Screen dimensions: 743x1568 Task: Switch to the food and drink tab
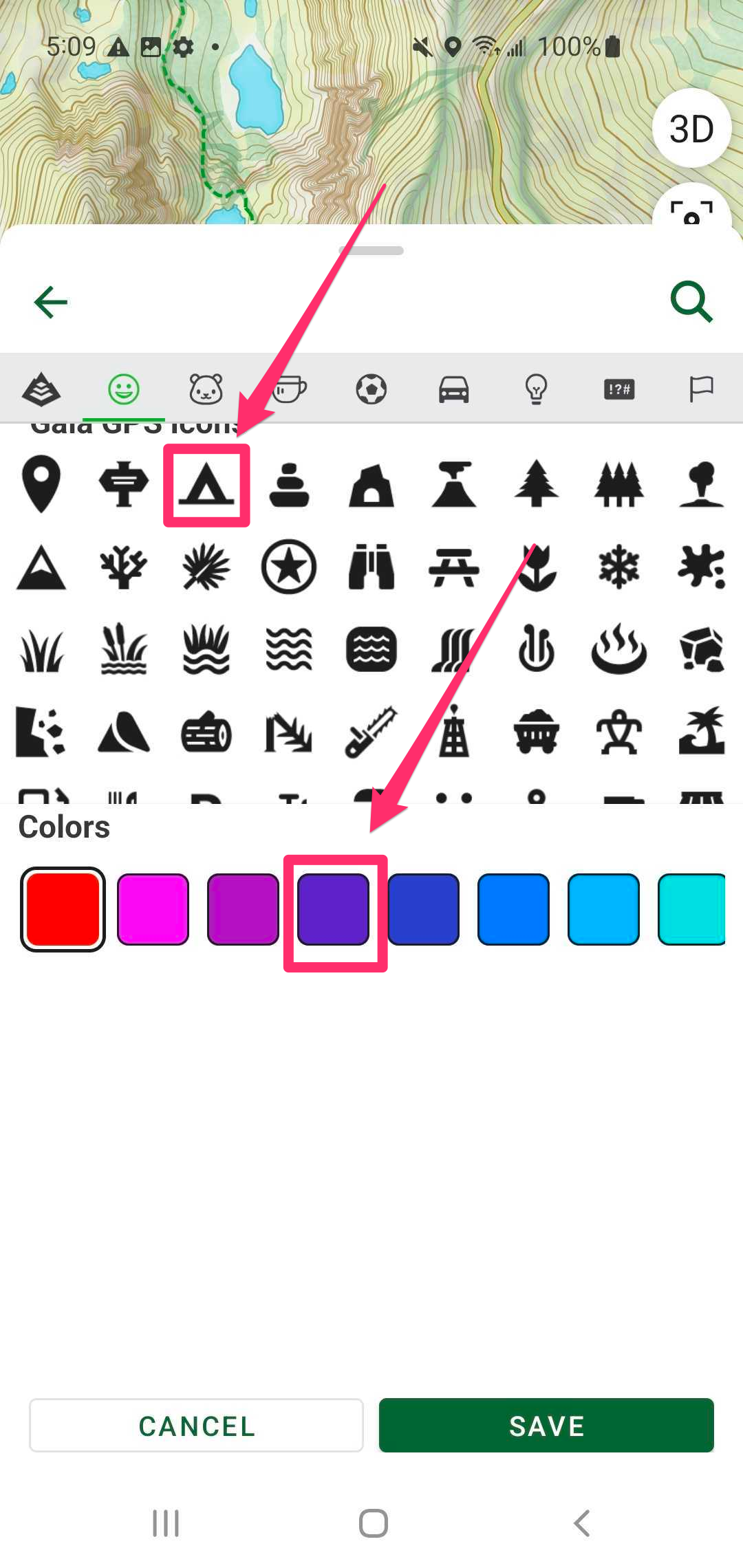click(x=289, y=389)
